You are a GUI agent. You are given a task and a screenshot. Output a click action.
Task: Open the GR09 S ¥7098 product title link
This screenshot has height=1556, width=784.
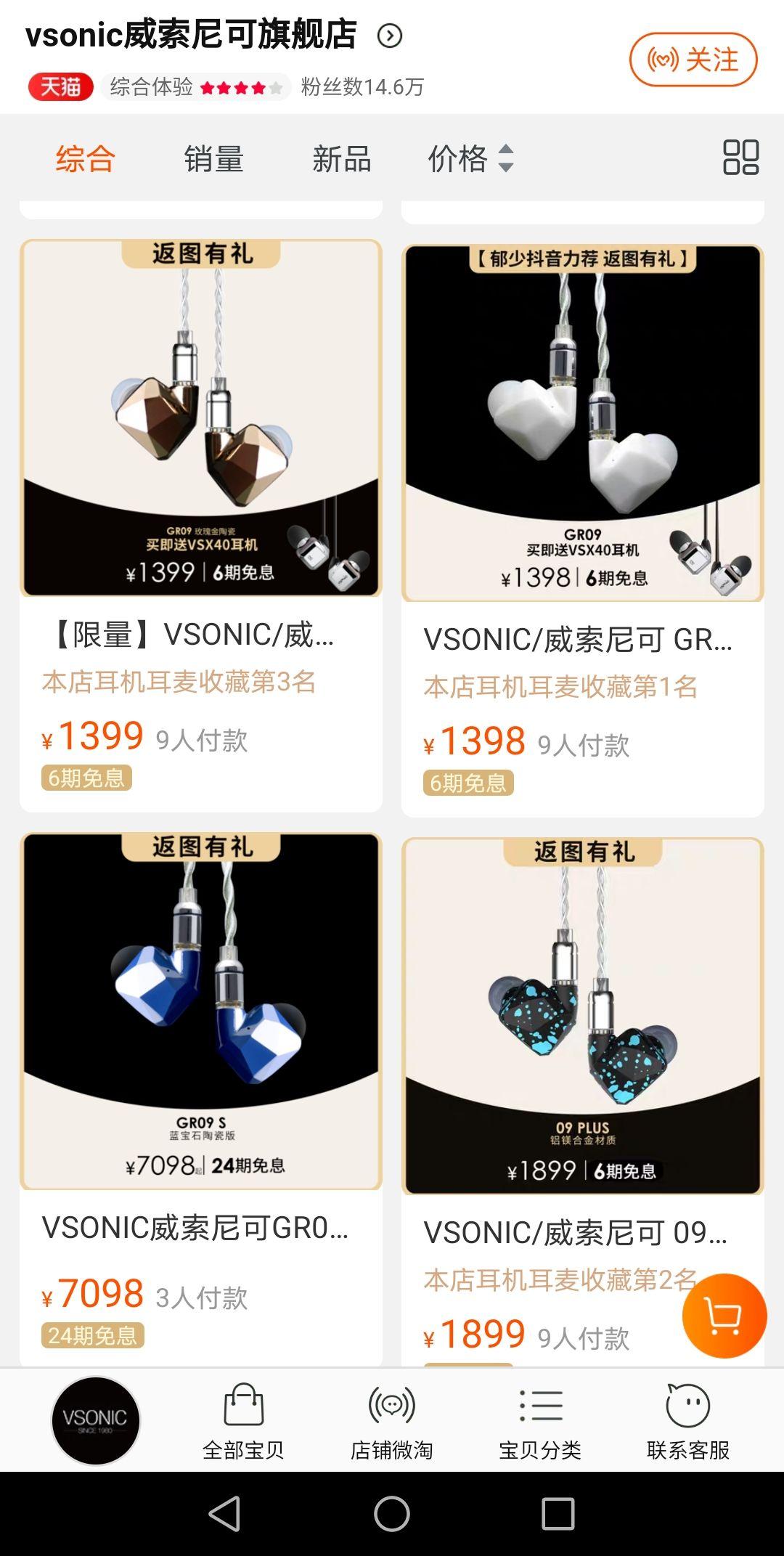pyautogui.click(x=196, y=1229)
